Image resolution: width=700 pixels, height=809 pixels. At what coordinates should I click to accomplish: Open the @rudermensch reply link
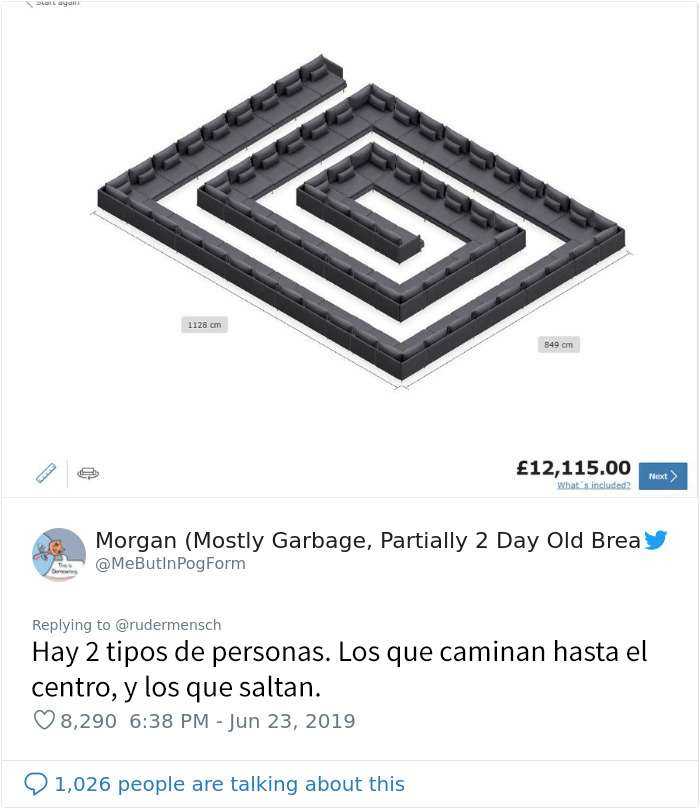tap(166, 625)
